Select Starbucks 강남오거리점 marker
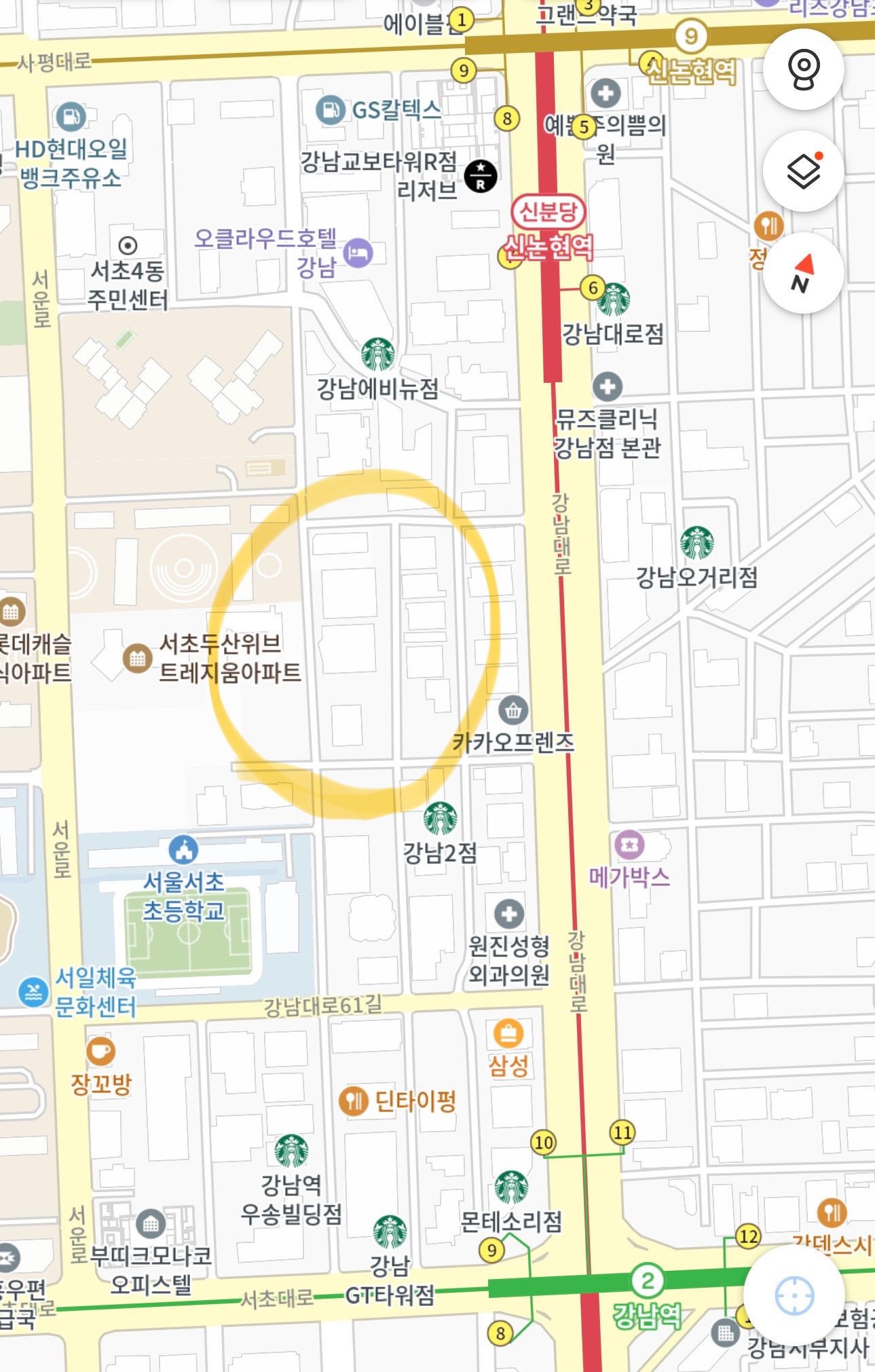This screenshot has width=875, height=1372. (x=696, y=543)
